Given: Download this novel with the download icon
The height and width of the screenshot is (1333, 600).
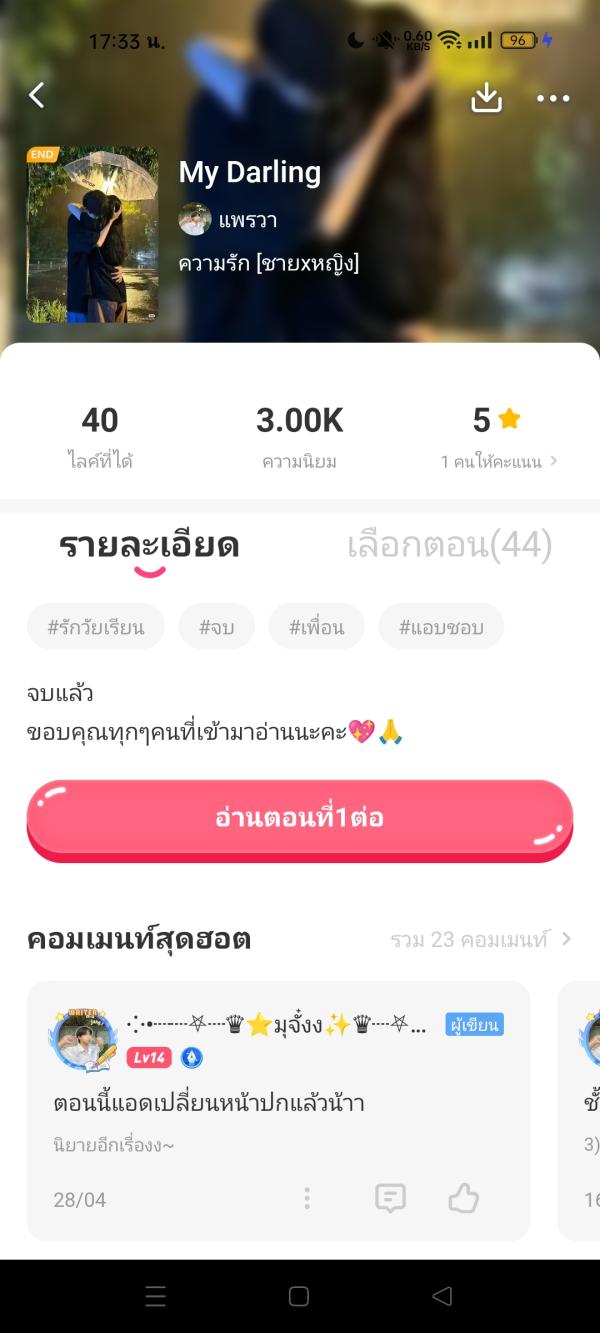Looking at the screenshot, I should (x=486, y=97).
